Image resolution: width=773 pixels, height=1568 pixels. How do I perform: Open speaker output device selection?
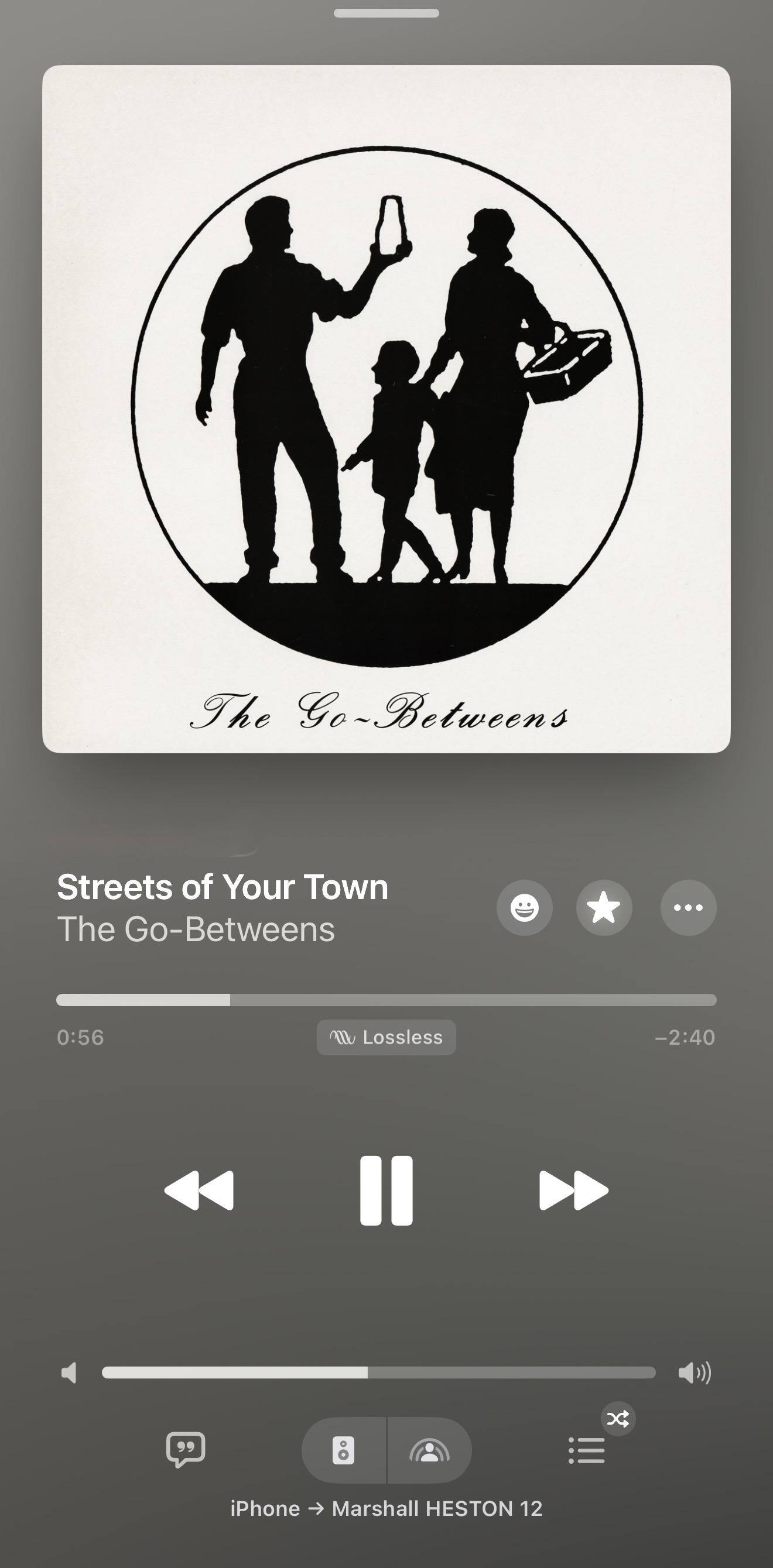click(x=344, y=1450)
